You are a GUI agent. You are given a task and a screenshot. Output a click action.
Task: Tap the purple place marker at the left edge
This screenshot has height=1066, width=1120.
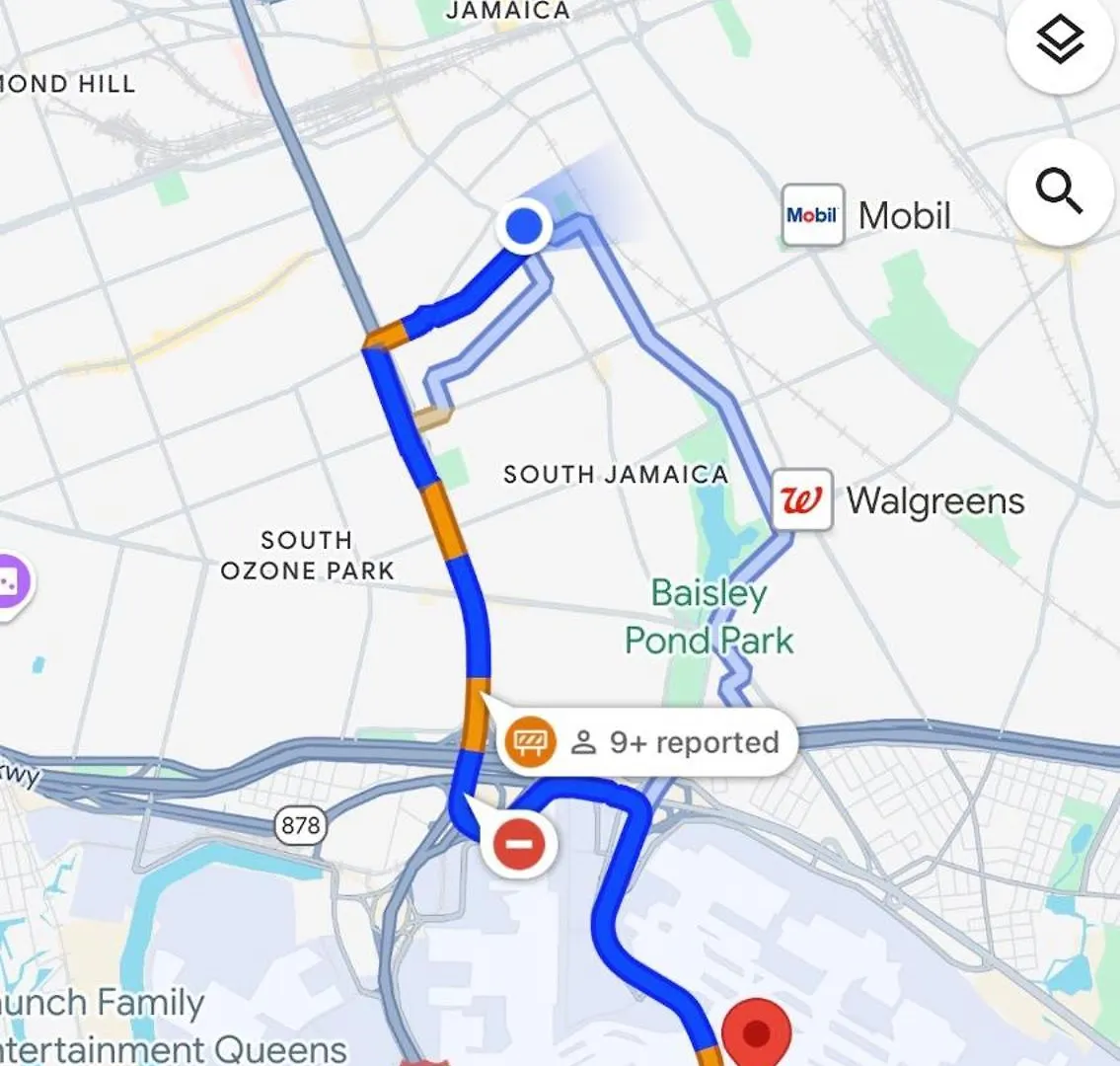[10, 583]
